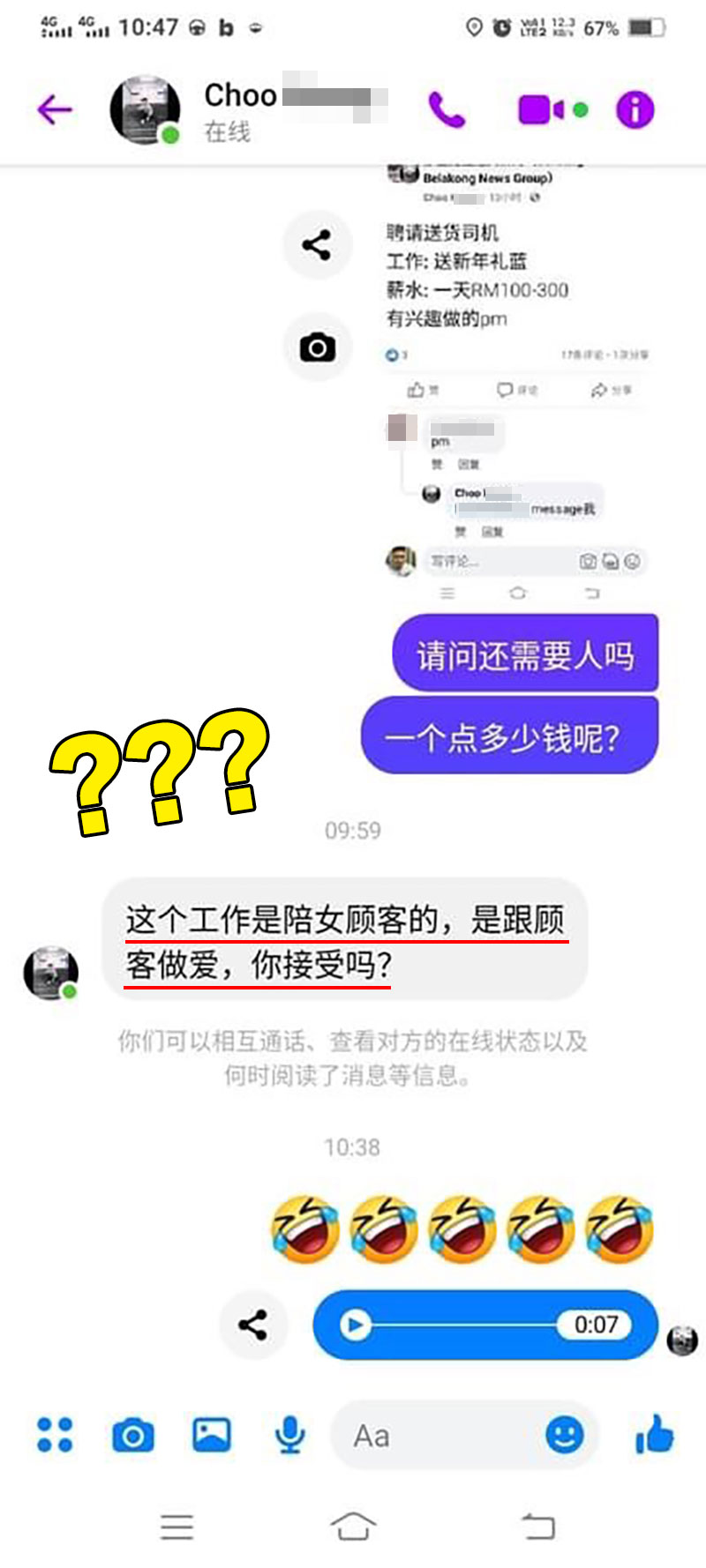
Task: Open the camera to take a photo
Action: click(133, 1436)
